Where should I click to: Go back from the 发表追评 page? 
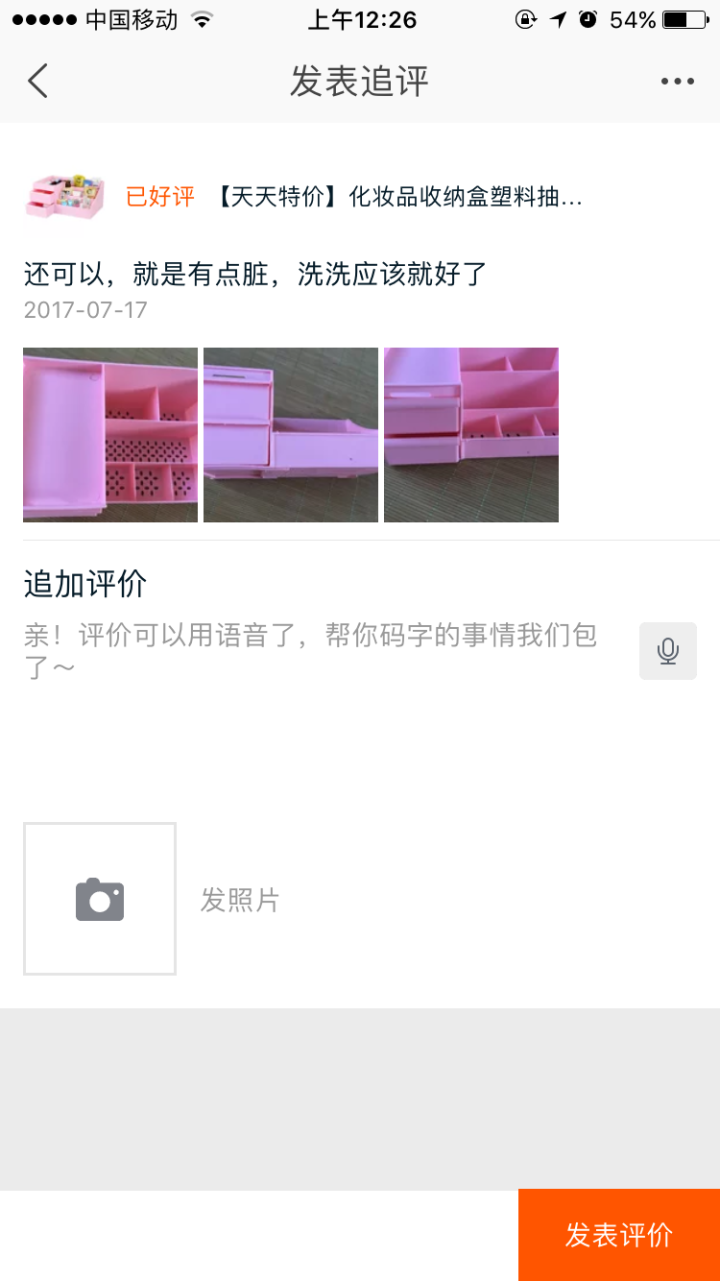[38, 81]
